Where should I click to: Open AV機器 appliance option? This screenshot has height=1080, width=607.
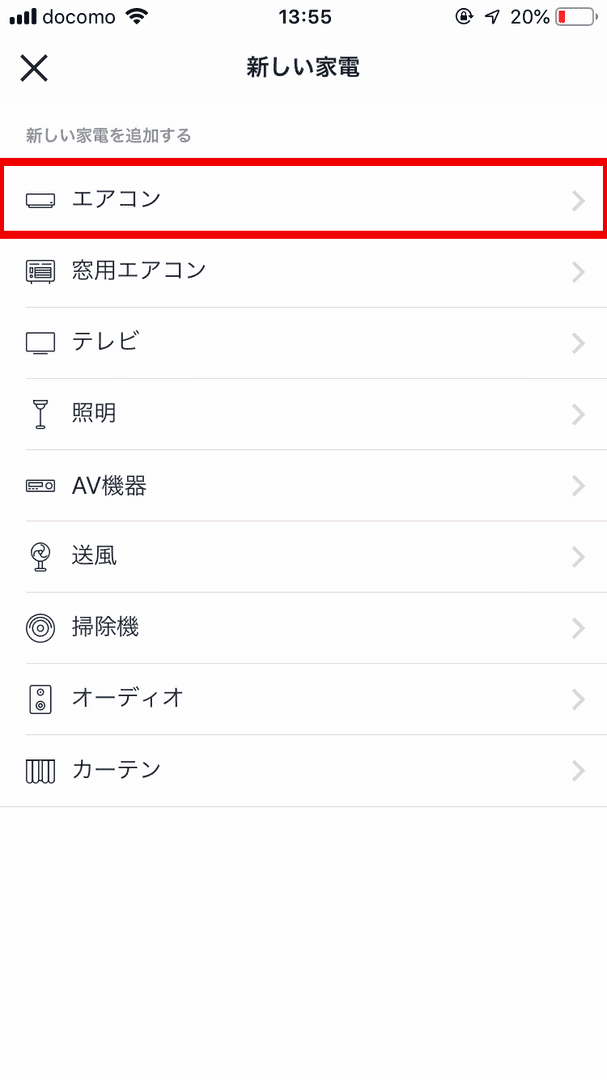pos(303,486)
